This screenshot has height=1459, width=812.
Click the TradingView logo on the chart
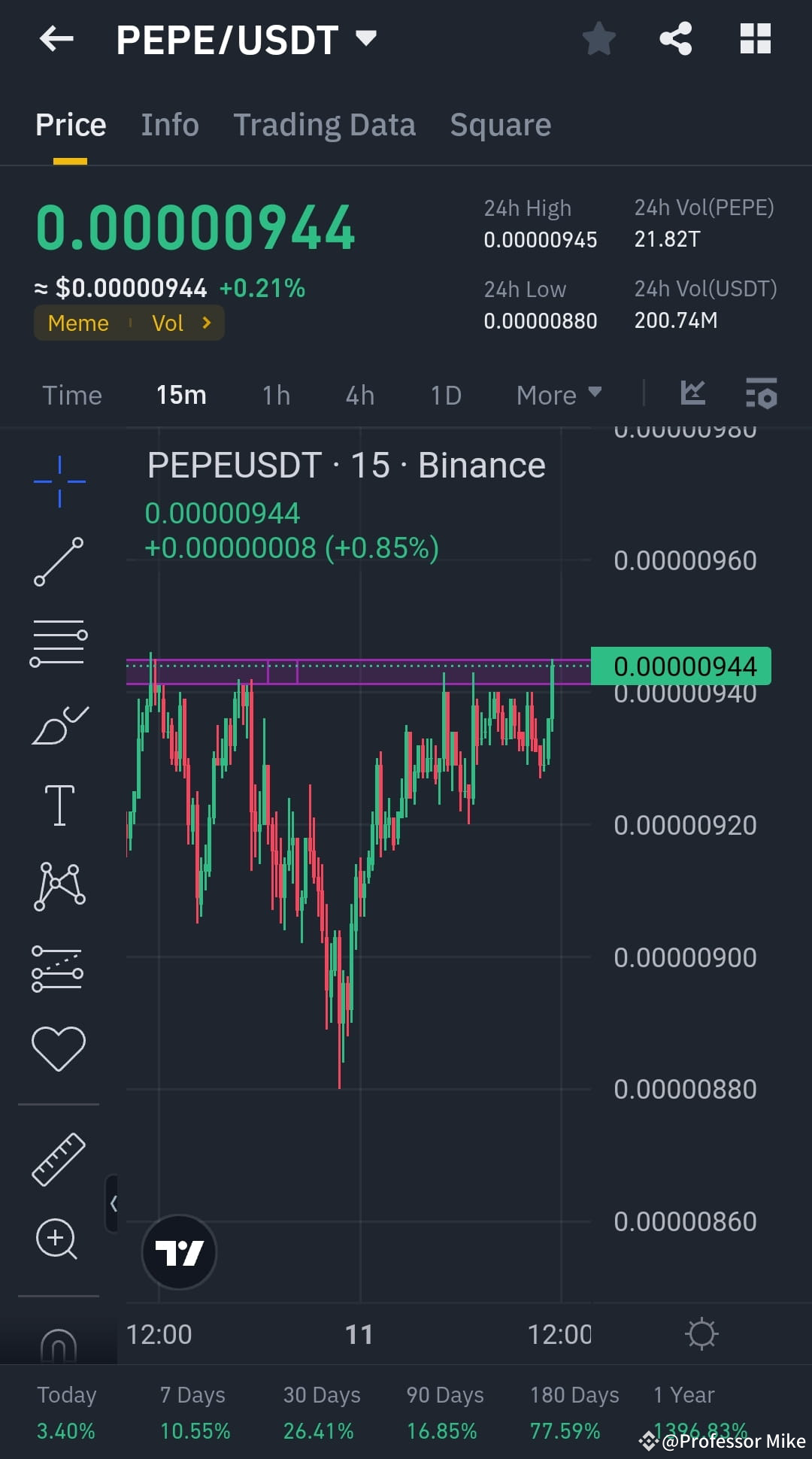178,1250
